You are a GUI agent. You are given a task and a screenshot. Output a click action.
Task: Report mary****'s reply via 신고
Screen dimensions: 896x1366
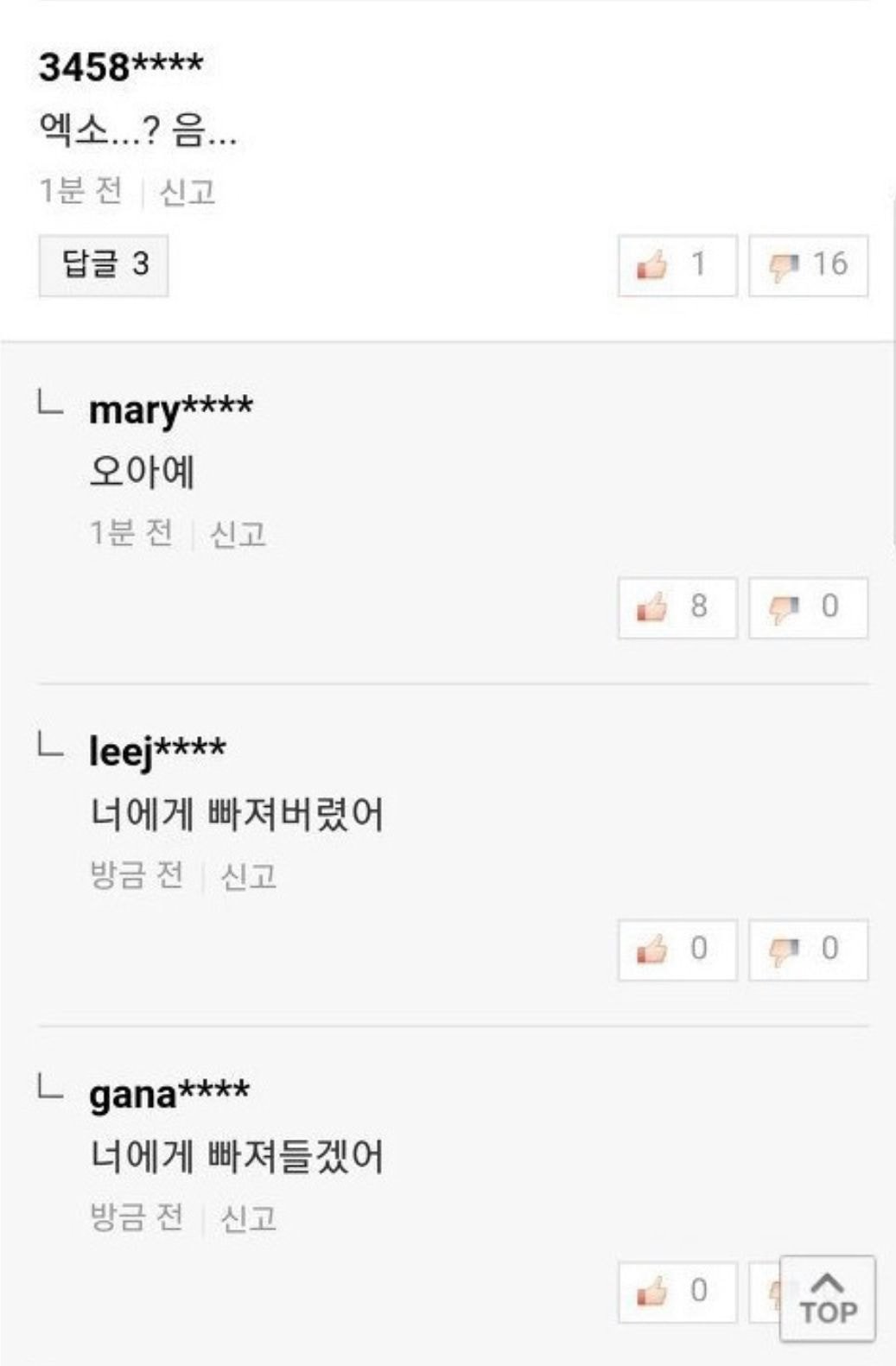(238, 534)
